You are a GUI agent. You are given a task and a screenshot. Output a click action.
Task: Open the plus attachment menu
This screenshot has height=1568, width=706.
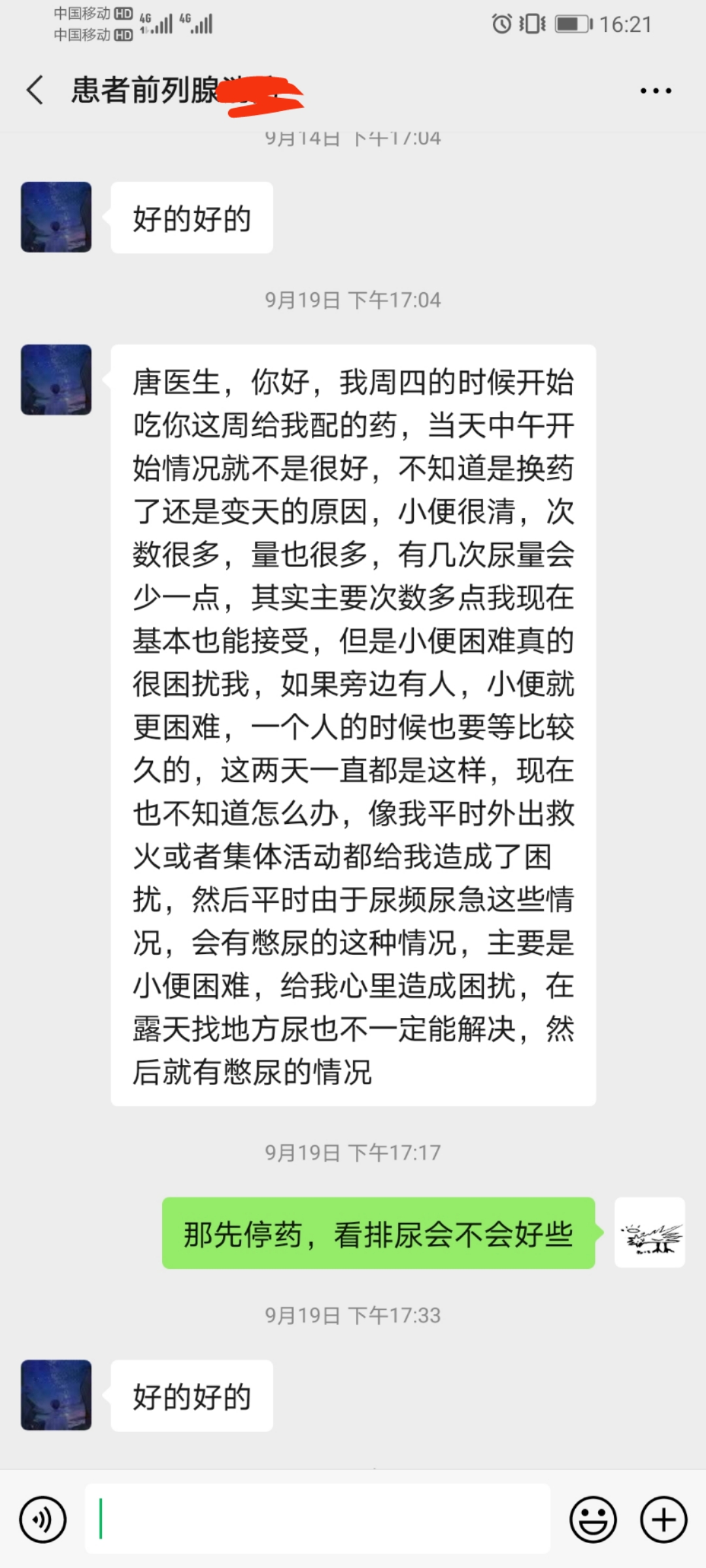664,1520
